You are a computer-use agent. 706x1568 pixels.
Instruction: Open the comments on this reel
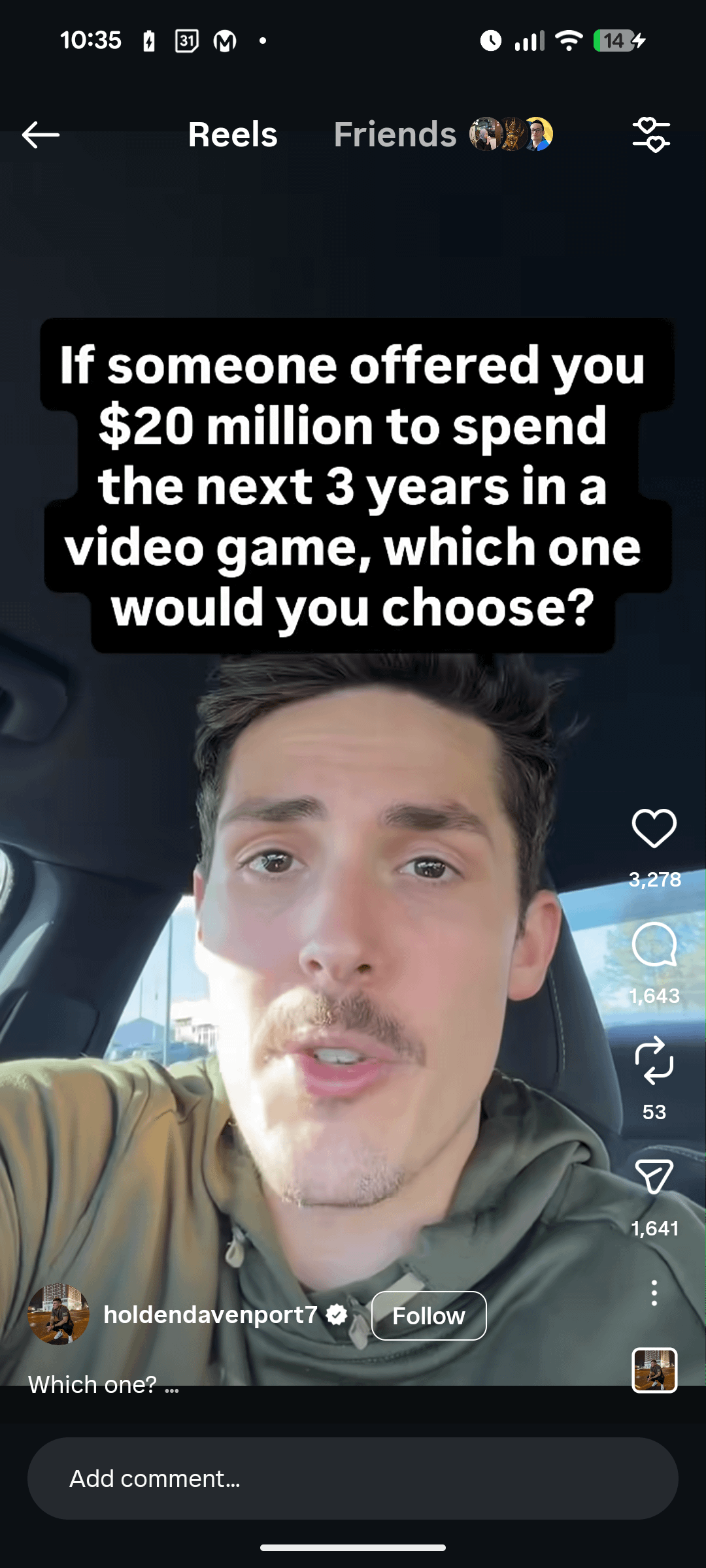point(654,945)
